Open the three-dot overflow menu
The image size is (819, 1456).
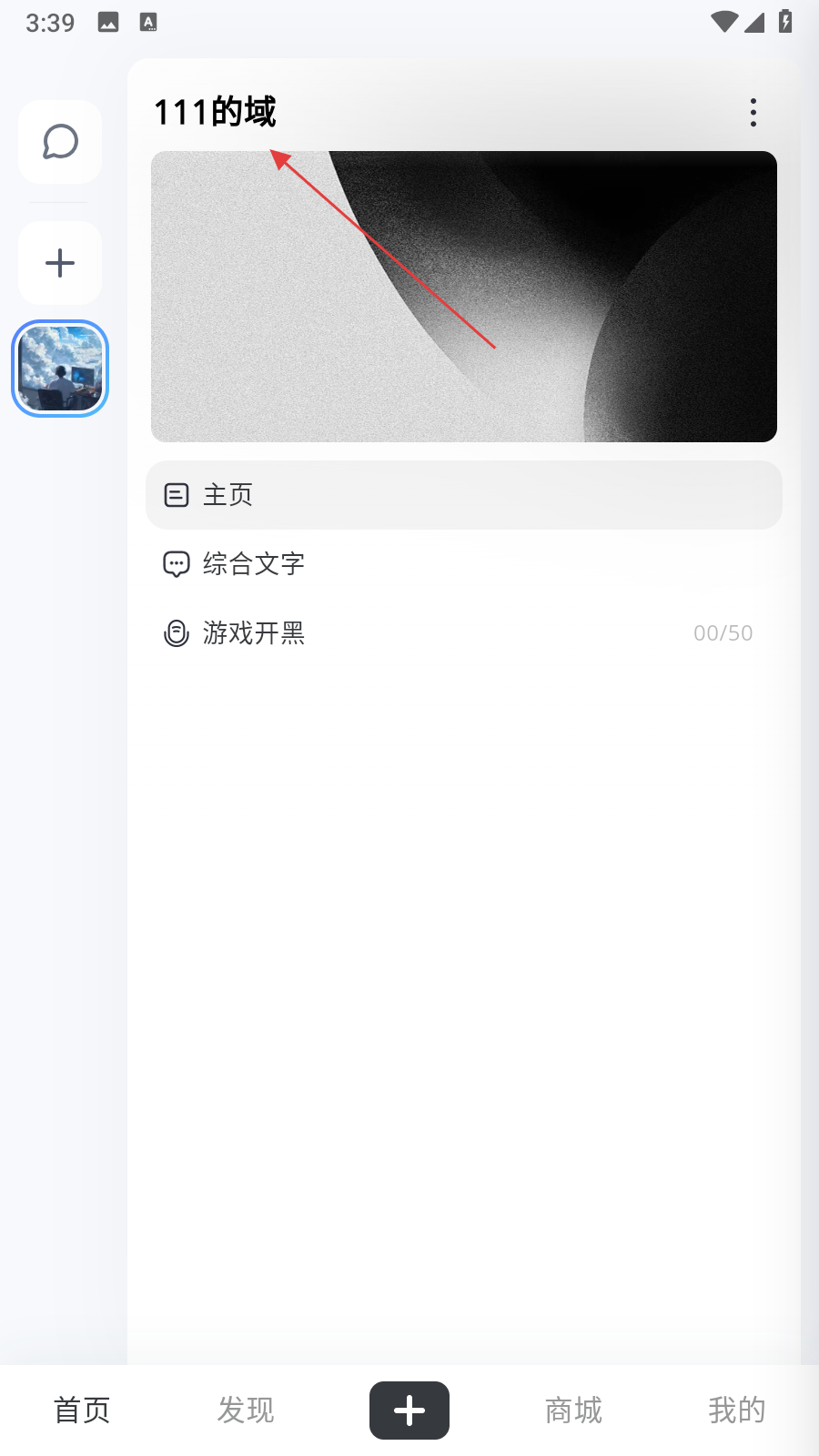pyautogui.click(x=753, y=112)
